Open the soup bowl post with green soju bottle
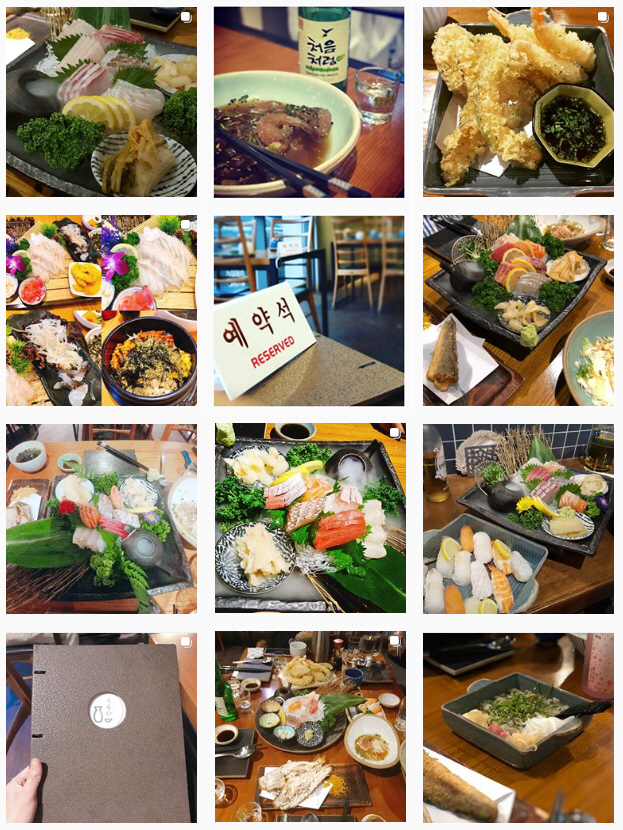This screenshot has width=623, height=830. point(309,101)
